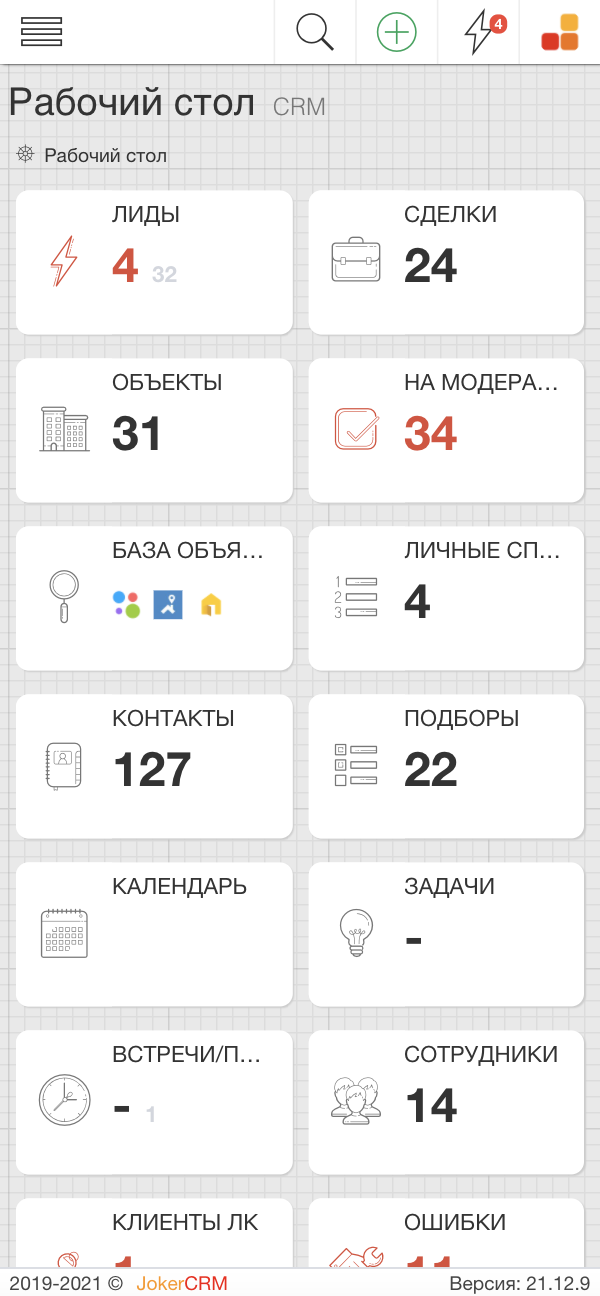This screenshot has height=1296, width=600.
Task: View the НА МОДЕРА… card with 34 items
Action: pyautogui.click(x=446, y=430)
